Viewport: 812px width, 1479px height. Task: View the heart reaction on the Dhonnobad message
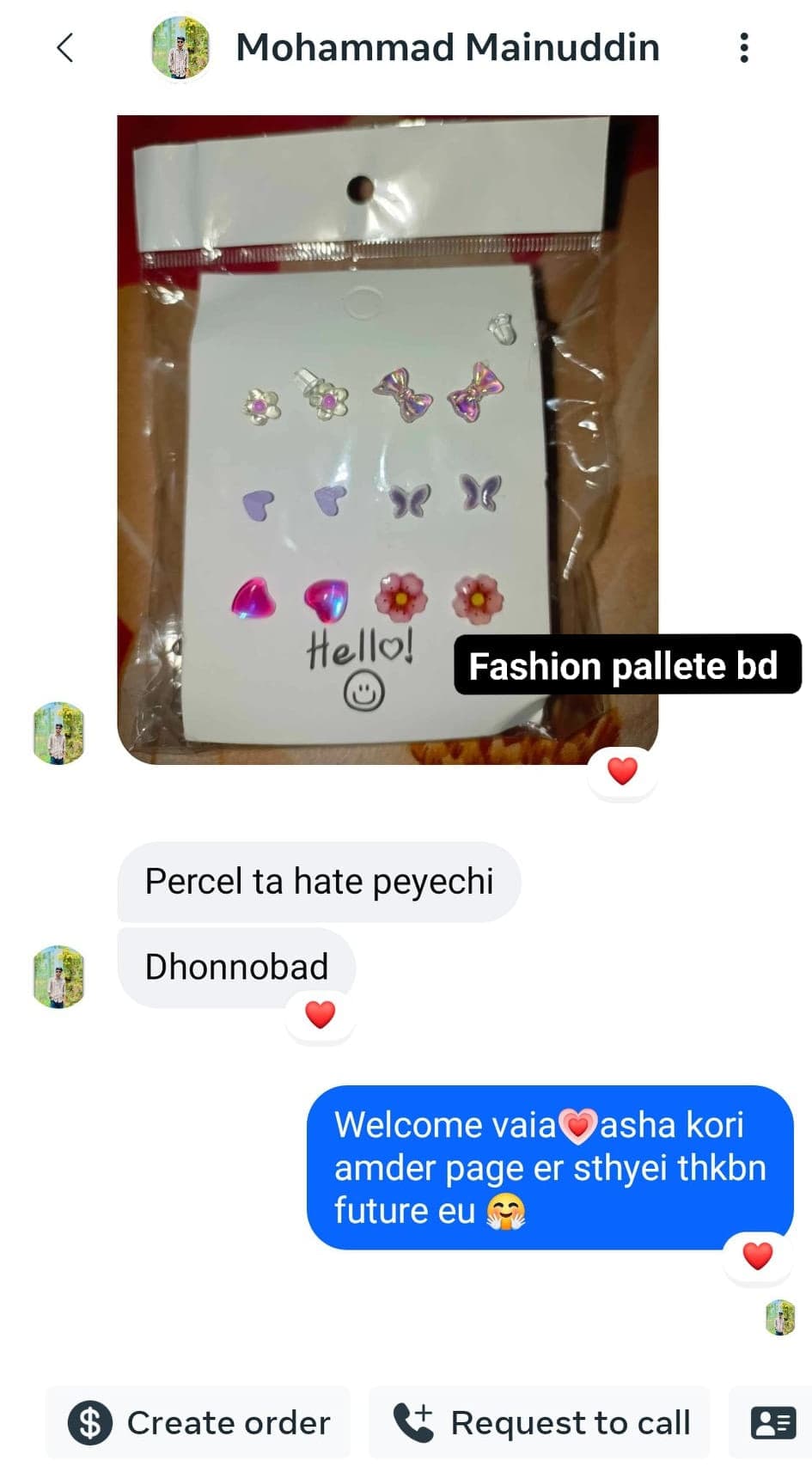(321, 1015)
